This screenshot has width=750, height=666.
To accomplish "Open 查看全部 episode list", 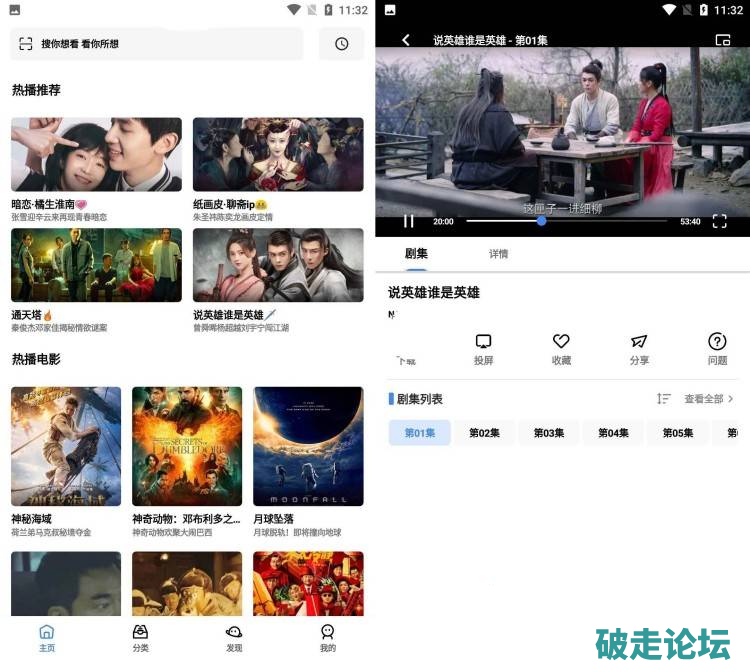I will (x=708, y=399).
